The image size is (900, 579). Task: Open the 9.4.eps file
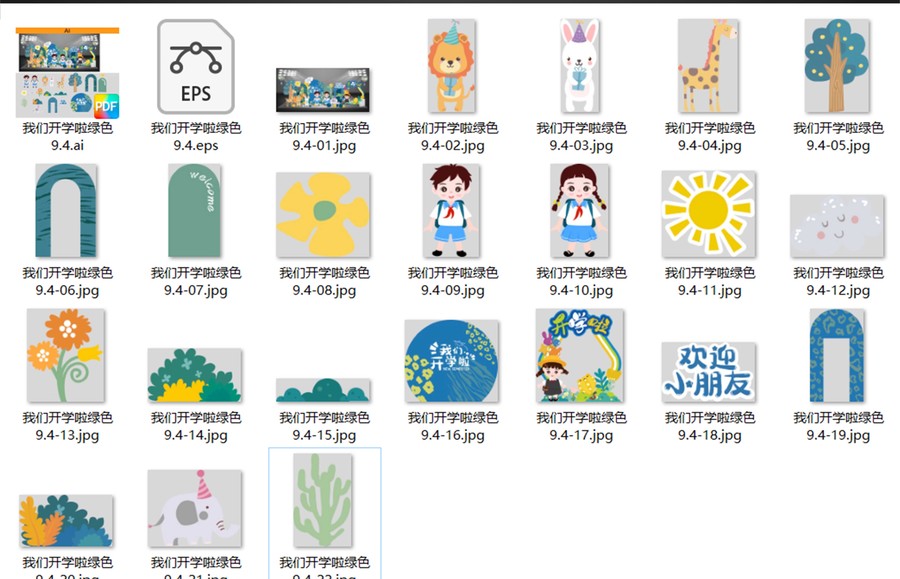point(196,68)
